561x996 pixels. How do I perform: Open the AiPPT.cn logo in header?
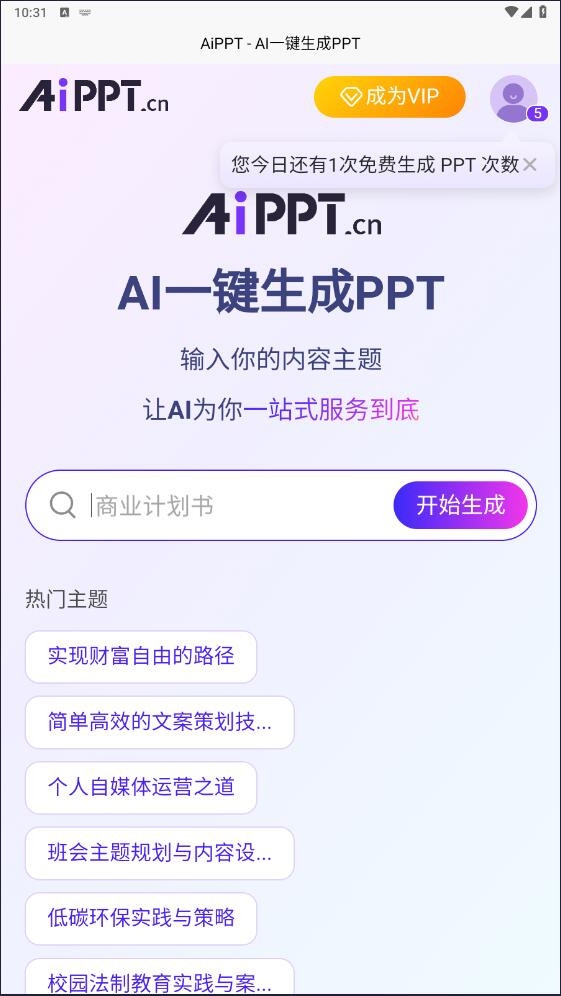(94, 97)
